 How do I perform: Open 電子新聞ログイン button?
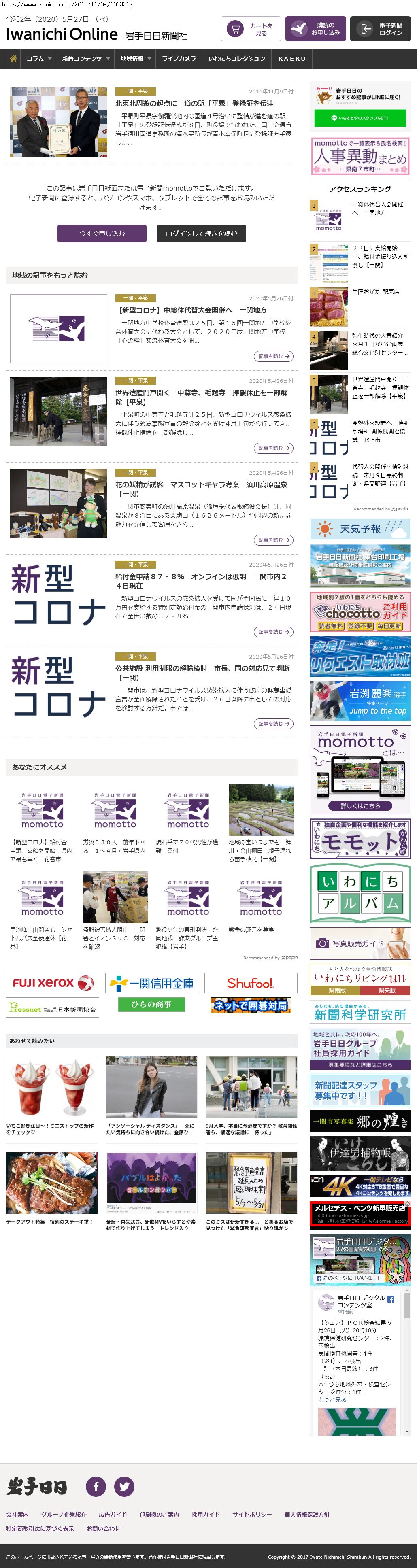pos(380,29)
